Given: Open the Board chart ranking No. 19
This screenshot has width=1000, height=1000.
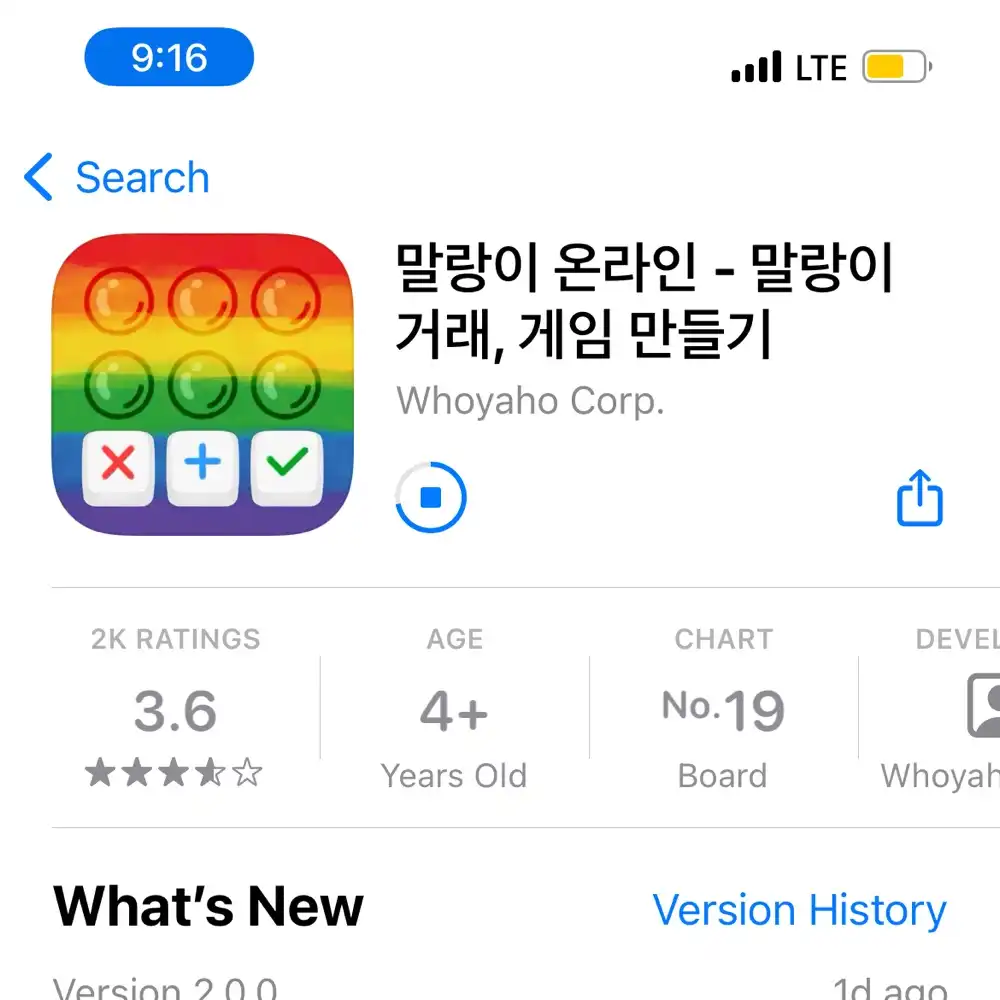Looking at the screenshot, I should coord(723,710).
